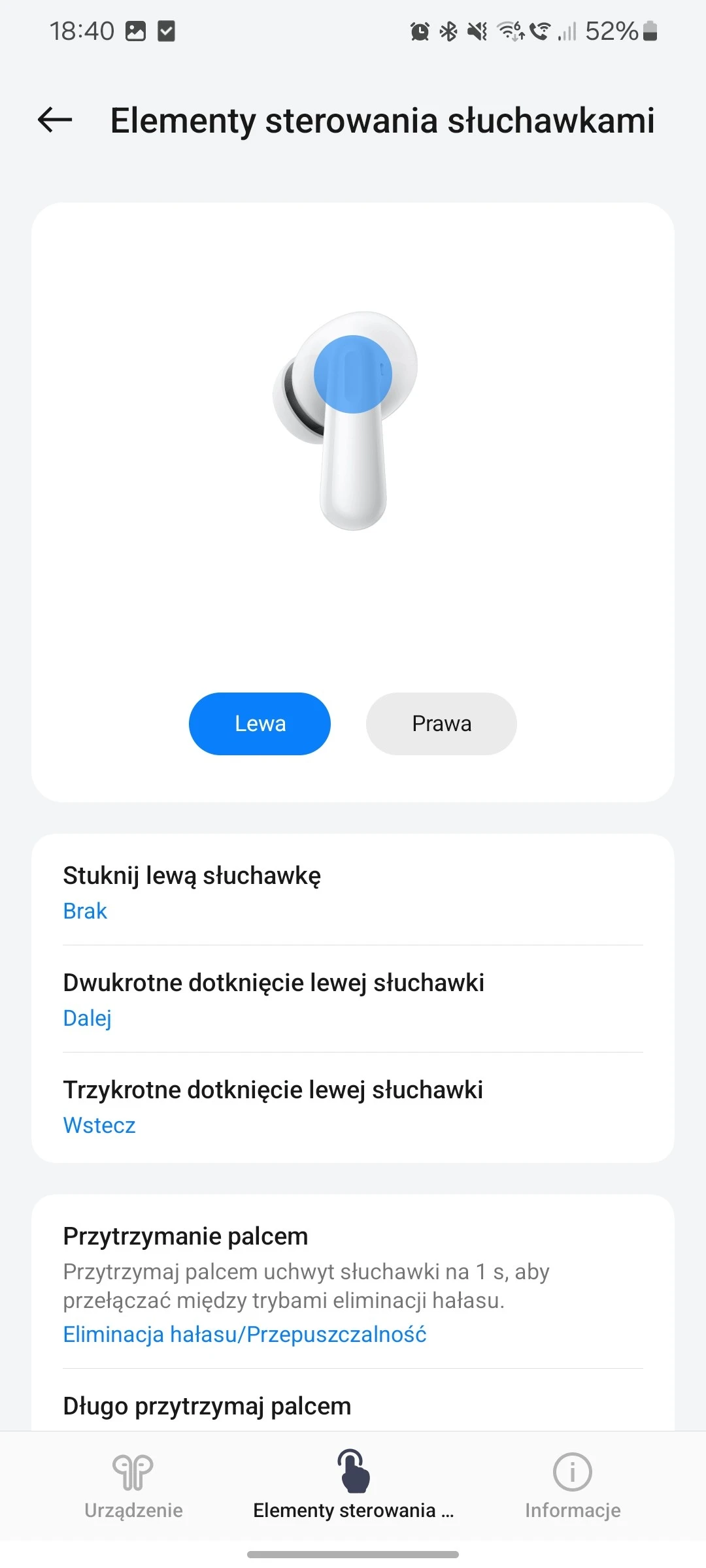Open Stuknij lewą słuchawkę setting

coord(353,892)
